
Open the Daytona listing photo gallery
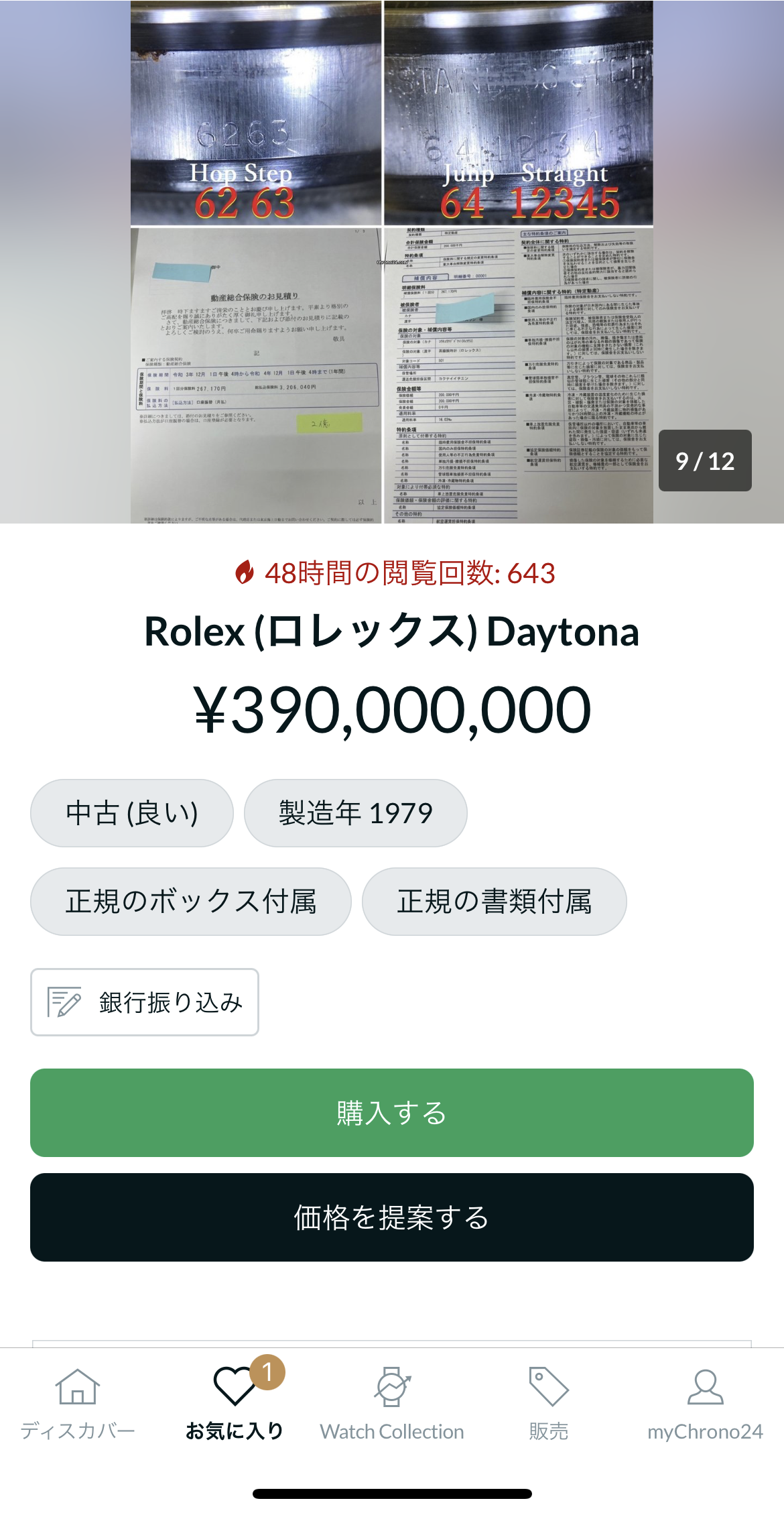click(392, 261)
